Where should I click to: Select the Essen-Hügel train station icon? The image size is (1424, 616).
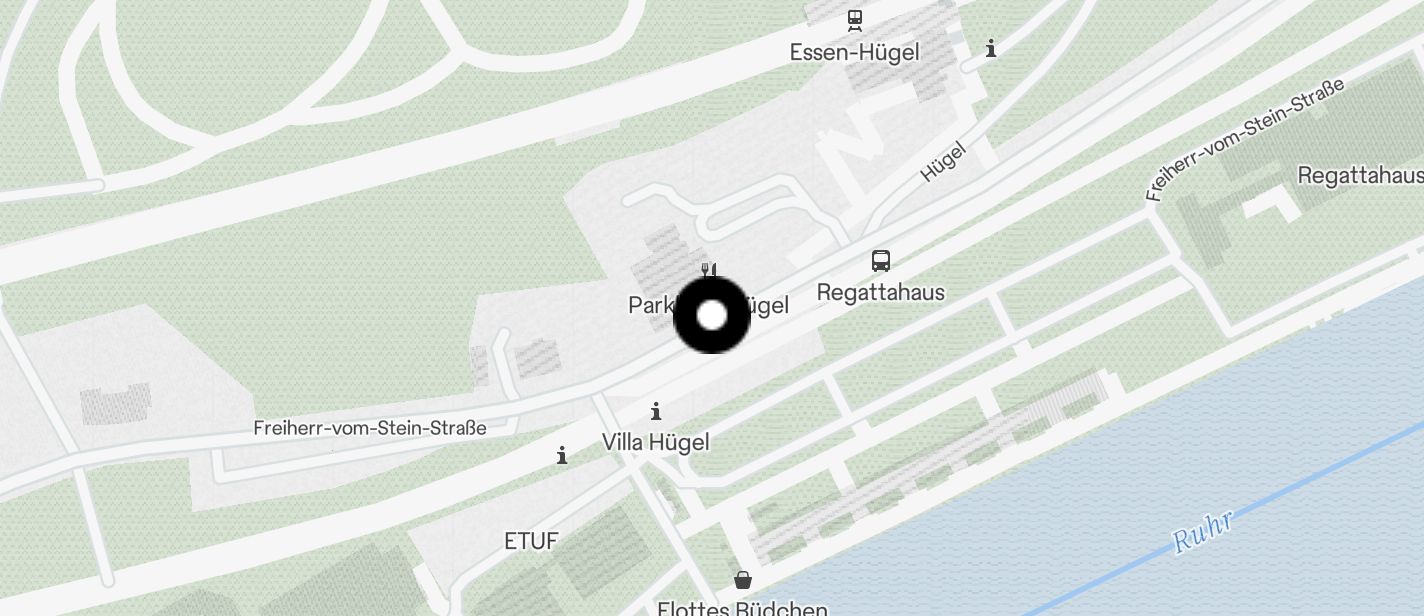tap(855, 20)
